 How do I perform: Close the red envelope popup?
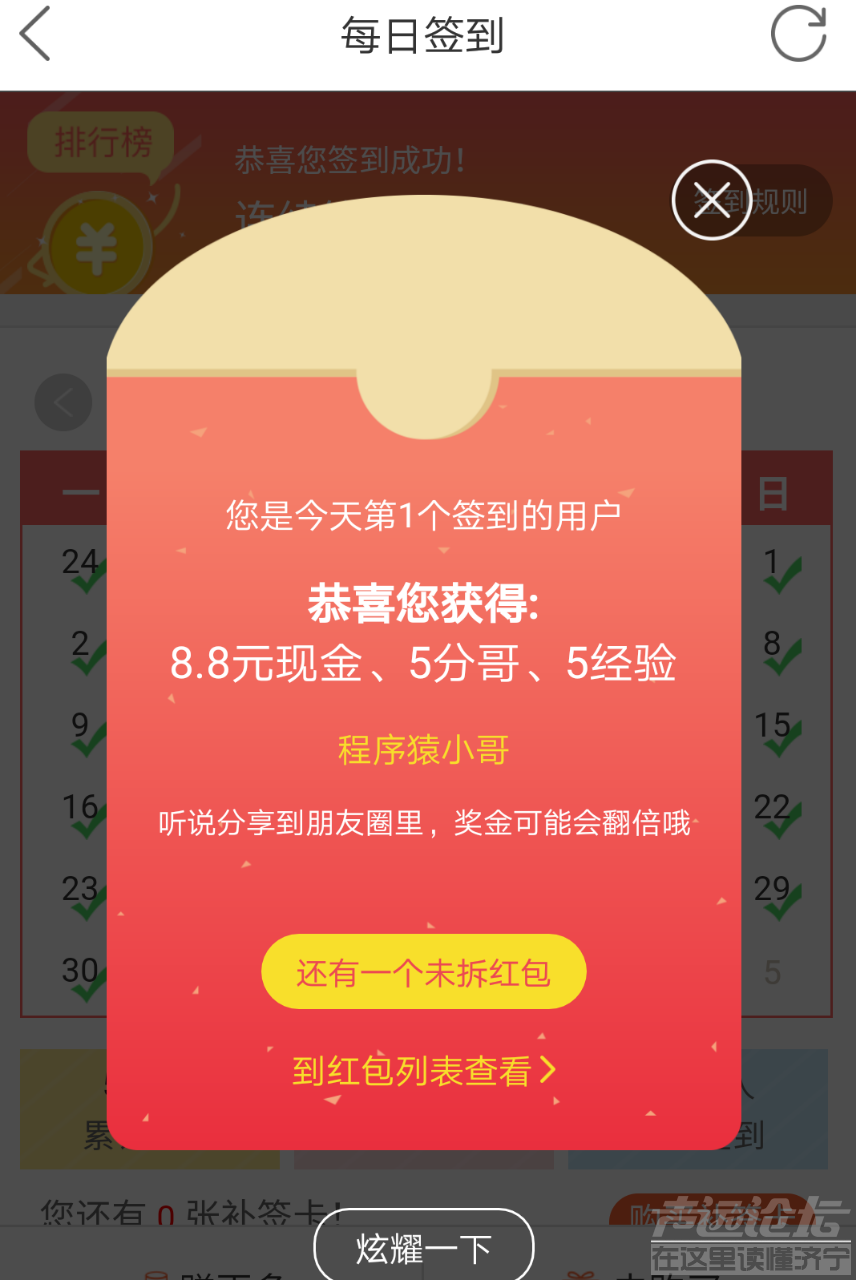[x=711, y=201]
